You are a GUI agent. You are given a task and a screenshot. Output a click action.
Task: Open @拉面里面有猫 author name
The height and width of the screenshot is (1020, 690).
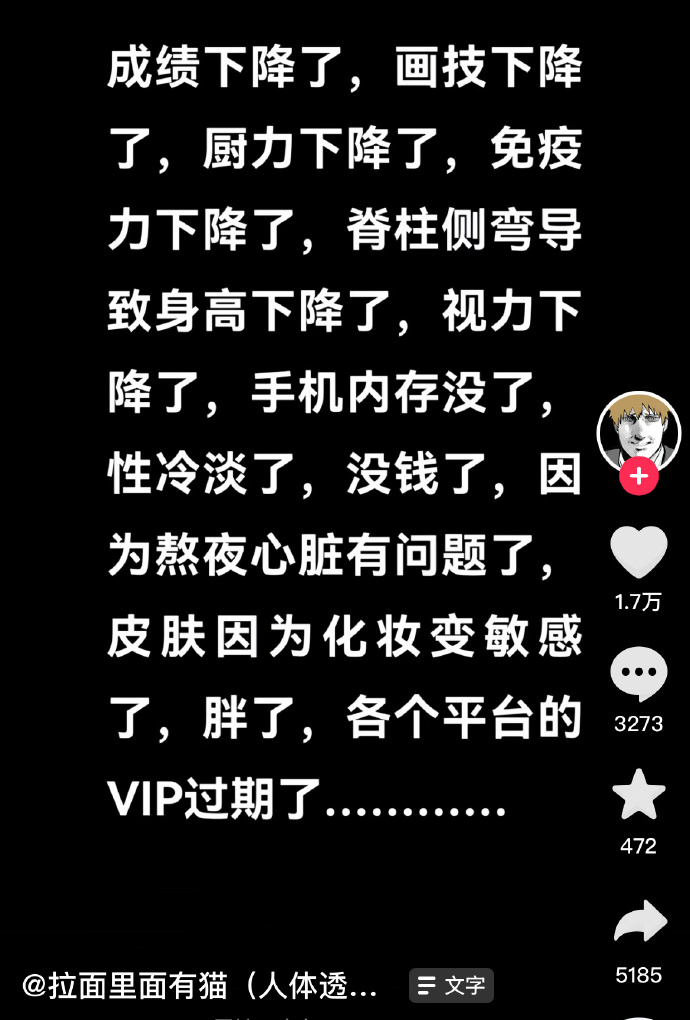[x=200, y=986]
